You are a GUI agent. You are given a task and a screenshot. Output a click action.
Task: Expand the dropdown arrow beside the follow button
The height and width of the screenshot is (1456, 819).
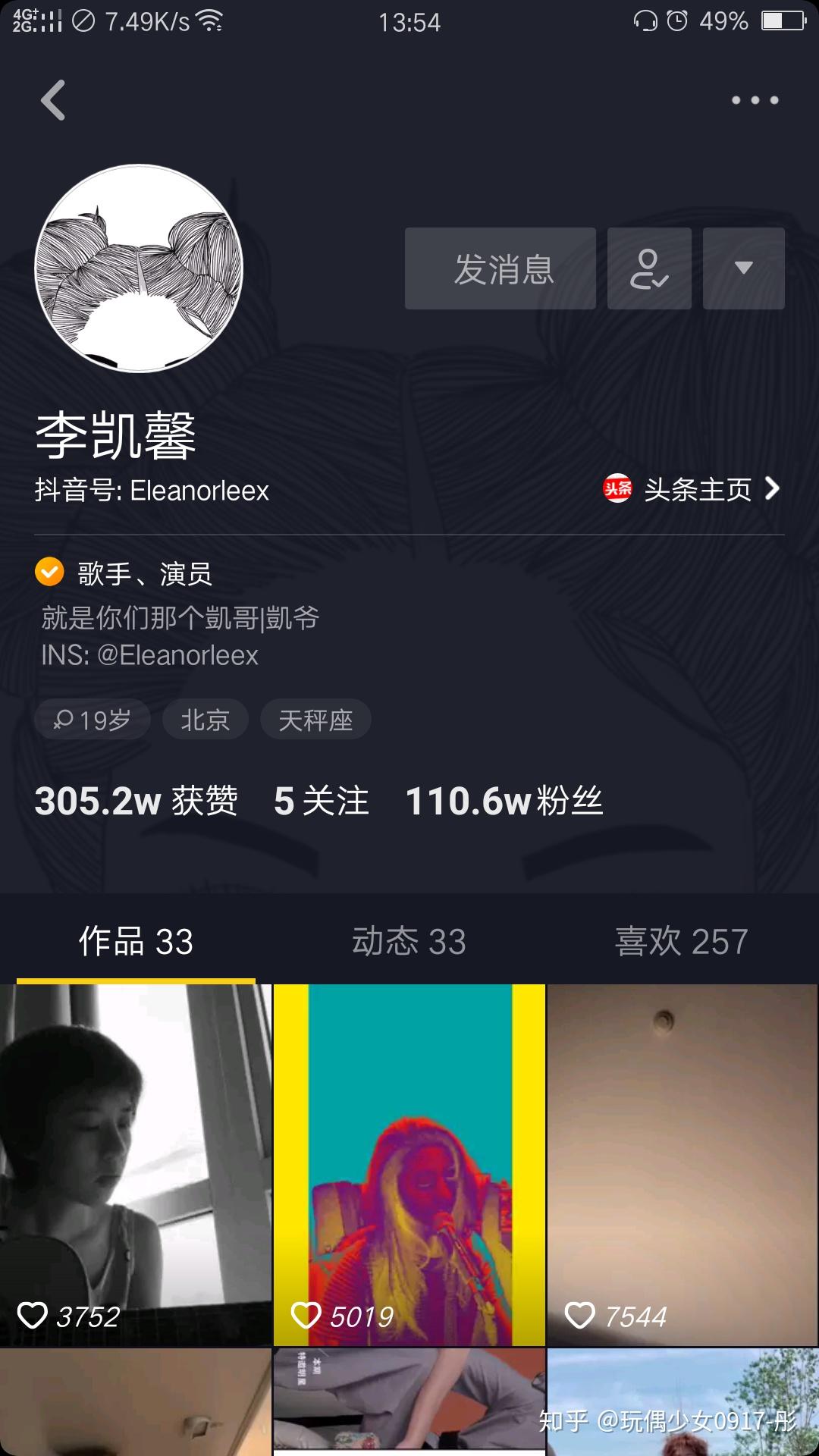coord(743,268)
